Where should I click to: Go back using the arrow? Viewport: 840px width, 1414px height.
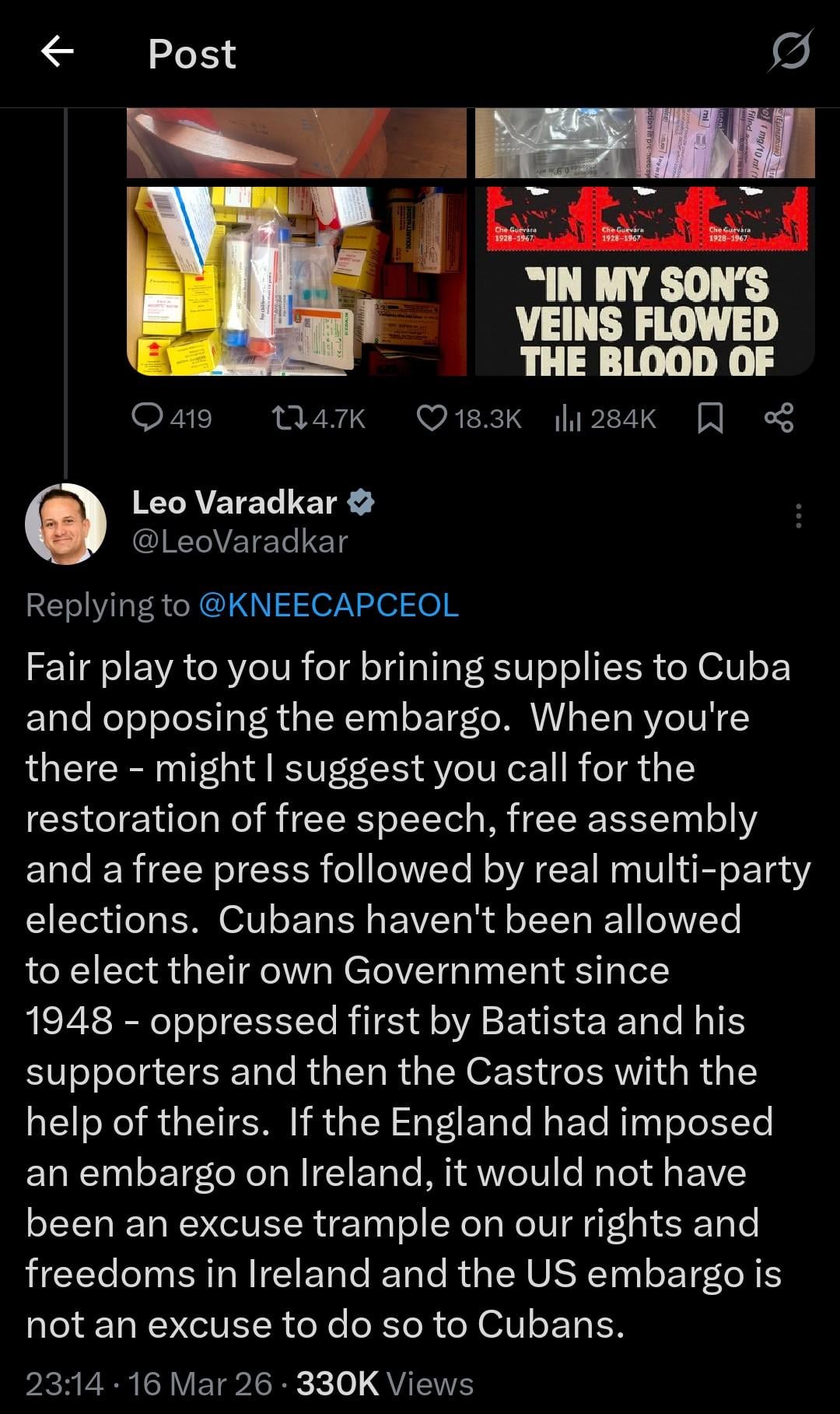click(x=57, y=52)
